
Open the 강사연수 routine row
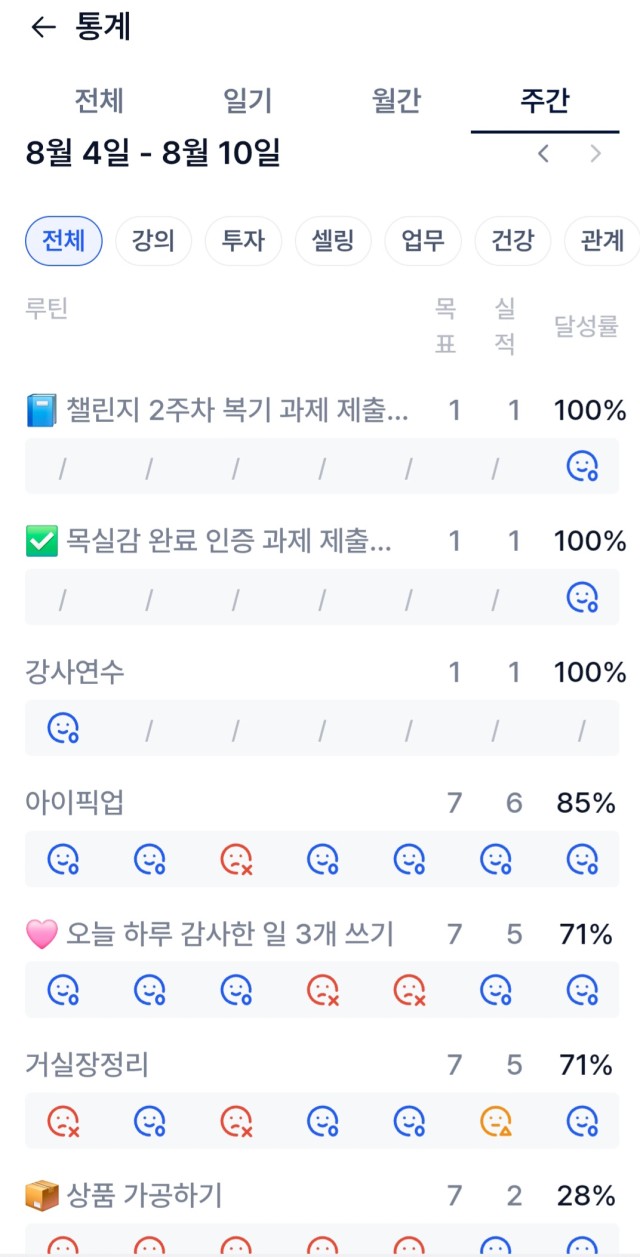322,672
